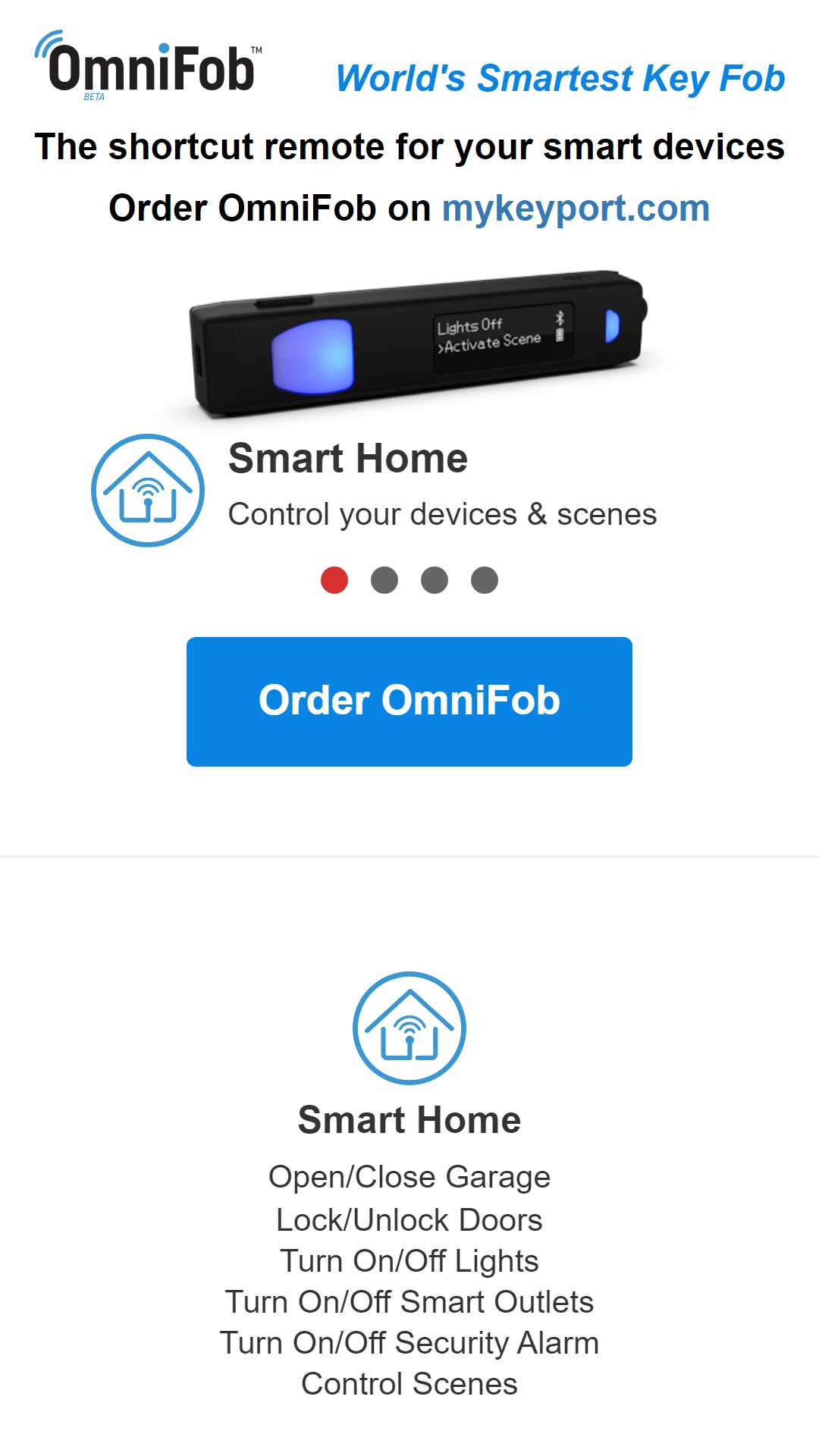Image resolution: width=819 pixels, height=1456 pixels.
Task: Go to the third carousel slide dot
Action: pyautogui.click(x=435, y=580)
